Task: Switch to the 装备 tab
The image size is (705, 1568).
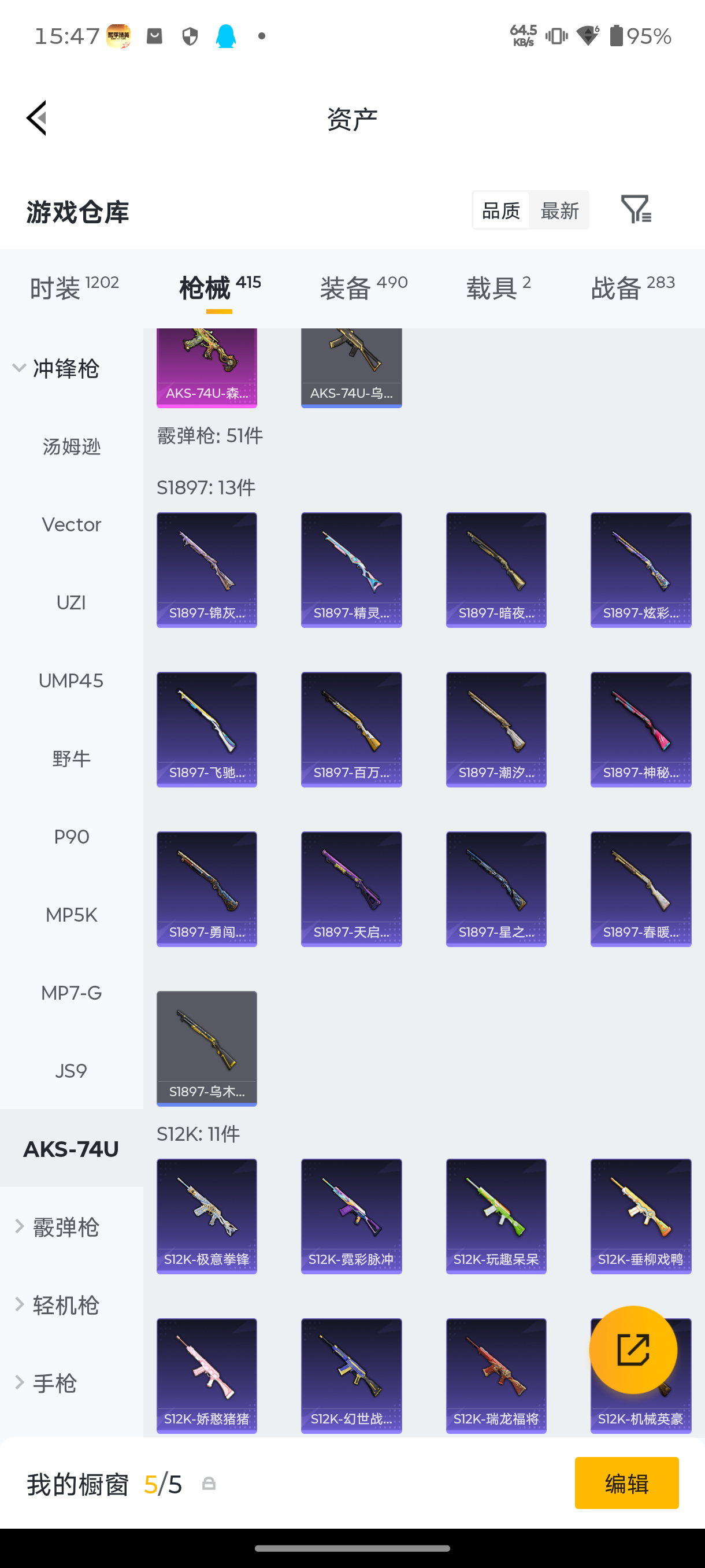Action: pyautogui.click(x=363, y=287)
